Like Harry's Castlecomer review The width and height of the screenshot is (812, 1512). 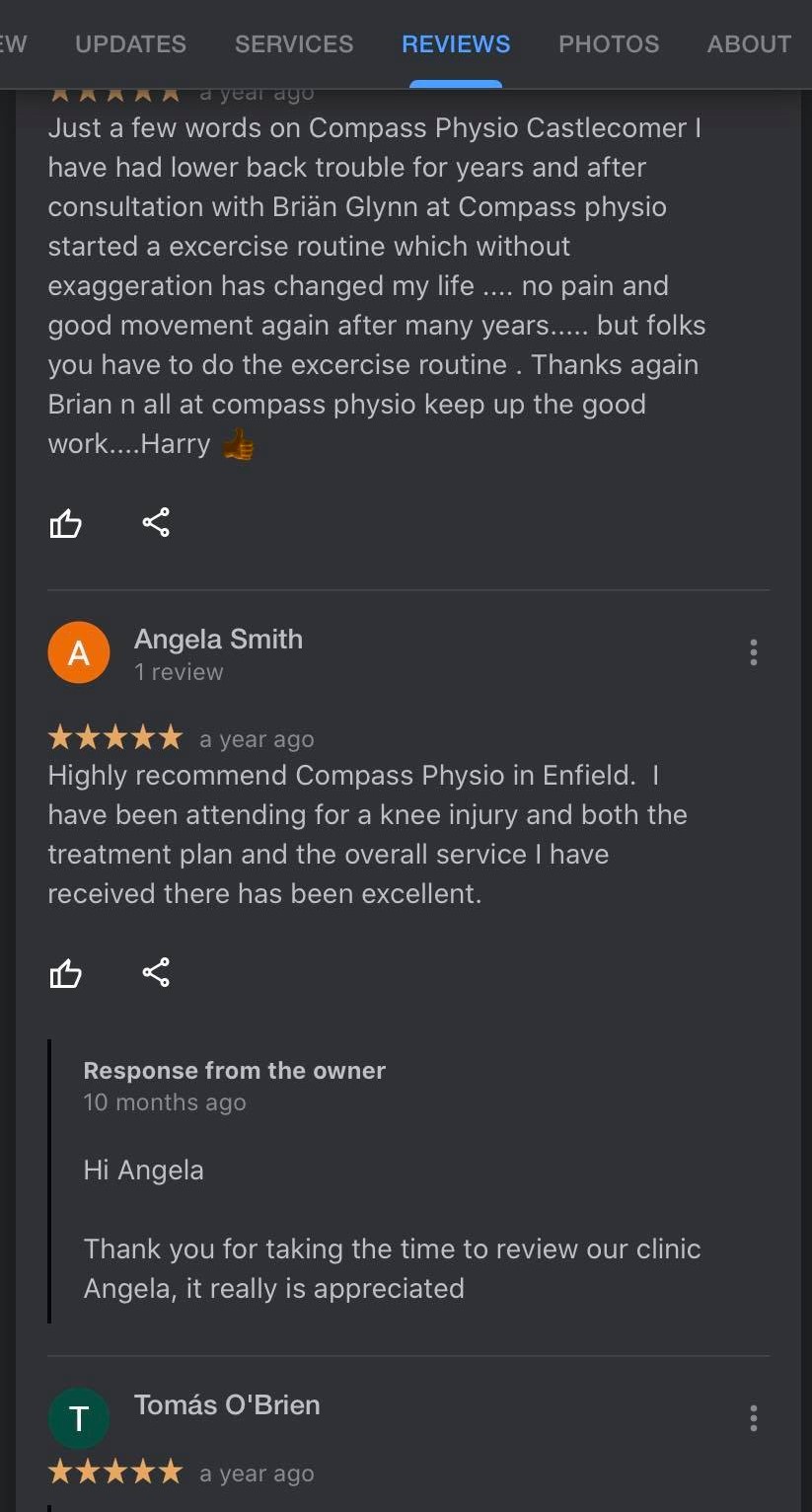[x=65, y=523]
